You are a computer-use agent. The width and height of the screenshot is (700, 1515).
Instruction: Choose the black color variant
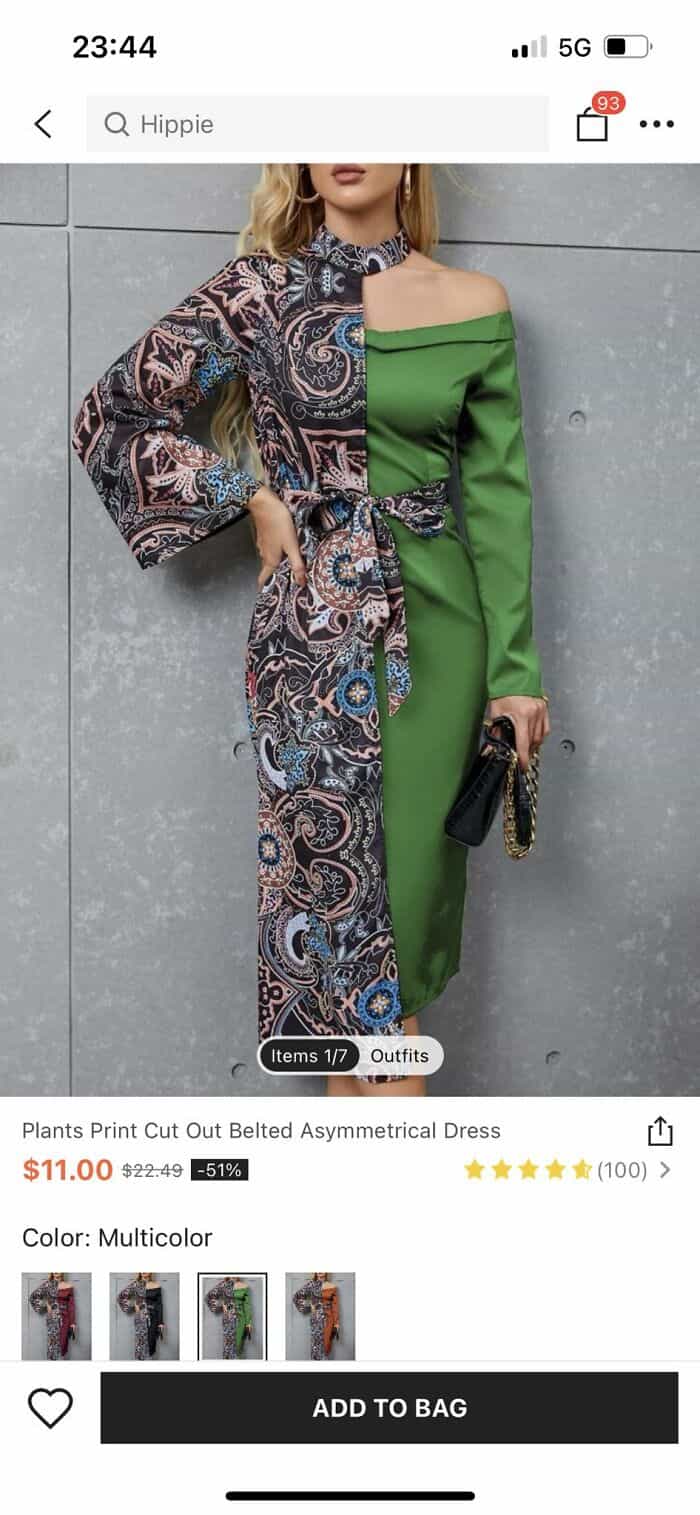[x=144, y=1315]
